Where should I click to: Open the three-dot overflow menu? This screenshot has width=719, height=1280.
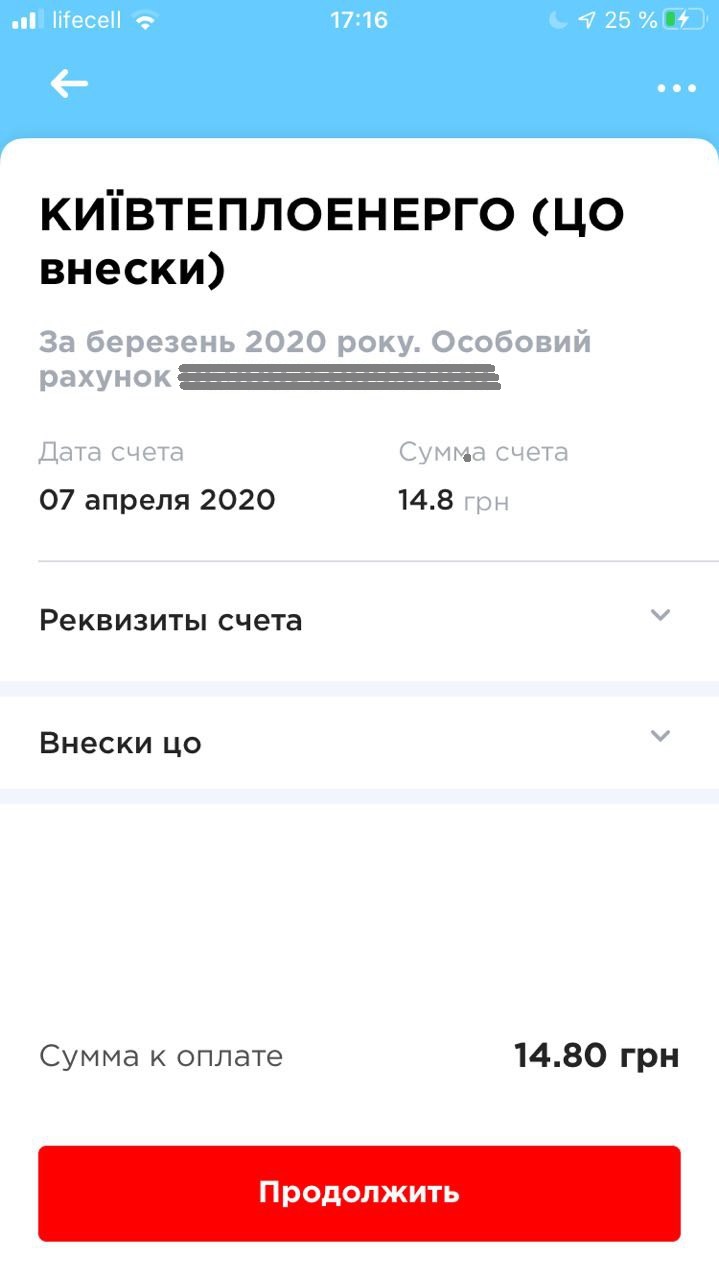[x=676, y=88]
